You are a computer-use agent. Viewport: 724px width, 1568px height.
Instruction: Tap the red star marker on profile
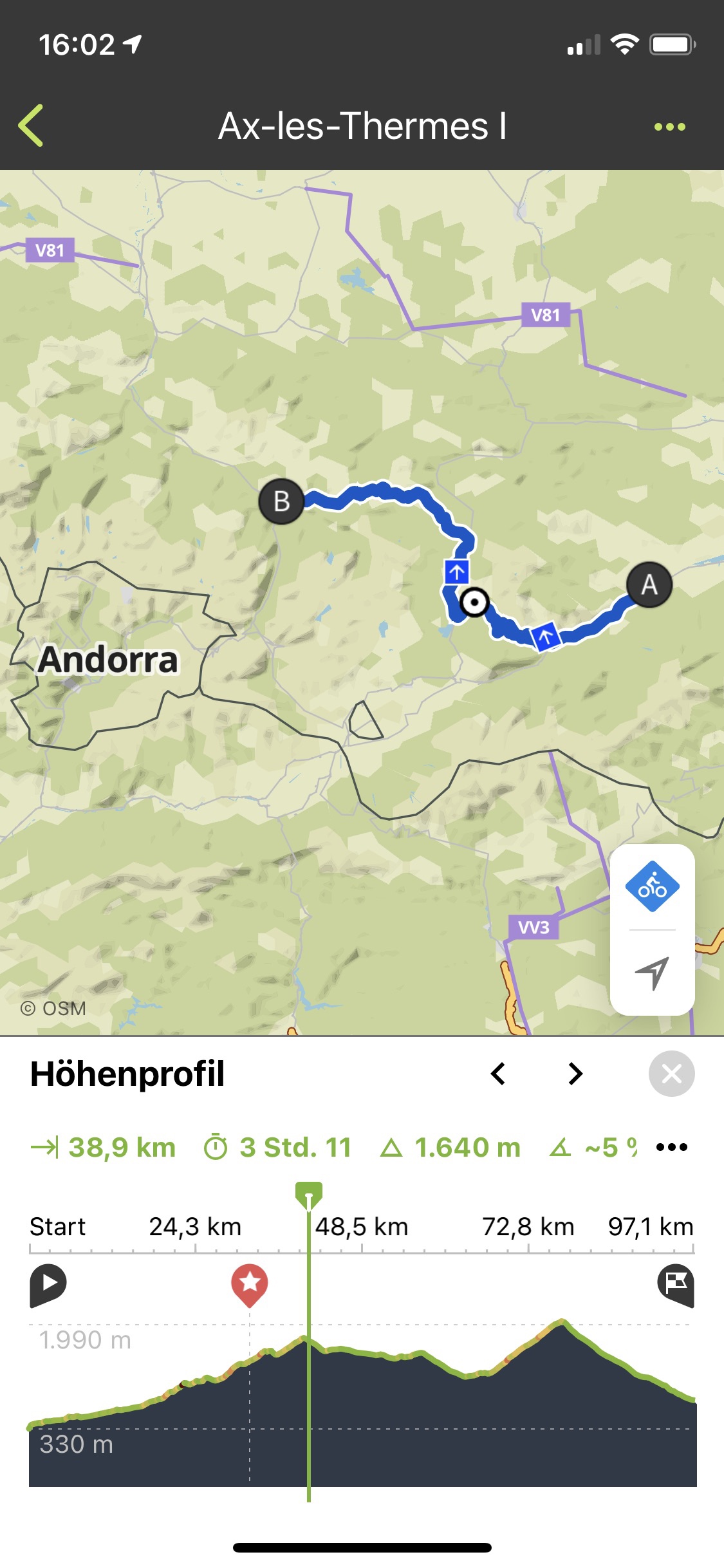[250, 1283]
